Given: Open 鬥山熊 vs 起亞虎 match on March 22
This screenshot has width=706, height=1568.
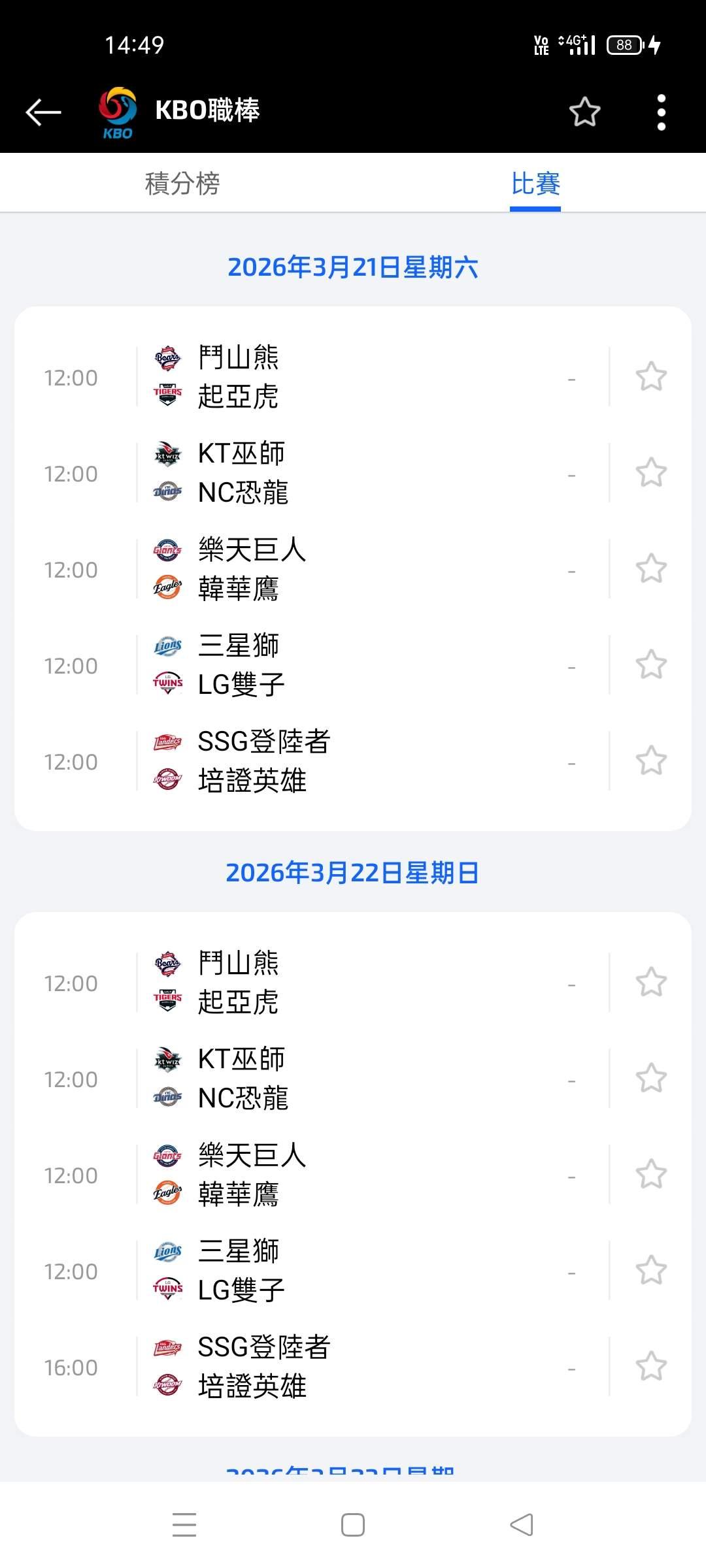Looking at the screenshot, I should point(353,983).
